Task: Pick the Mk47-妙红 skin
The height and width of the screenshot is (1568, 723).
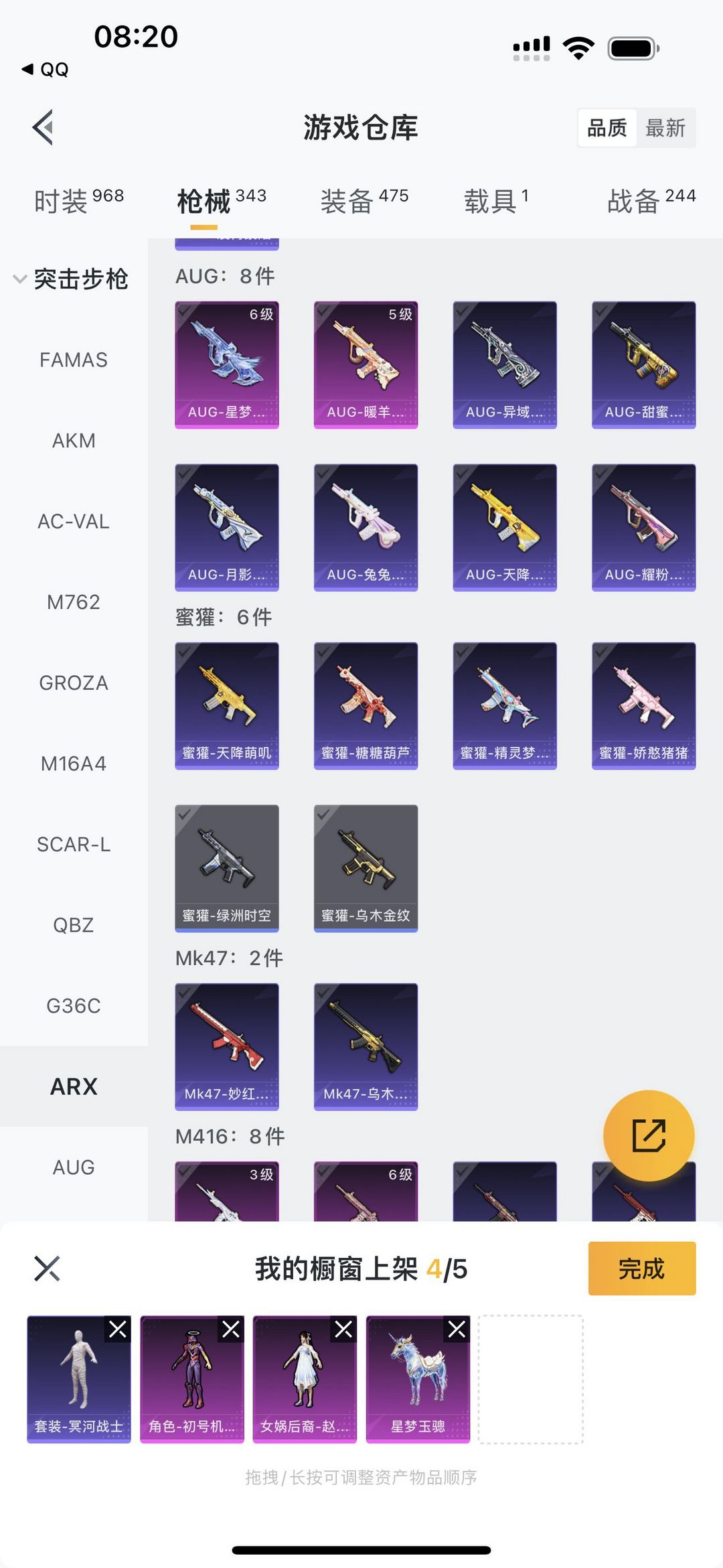Action: coord(227,1046)
